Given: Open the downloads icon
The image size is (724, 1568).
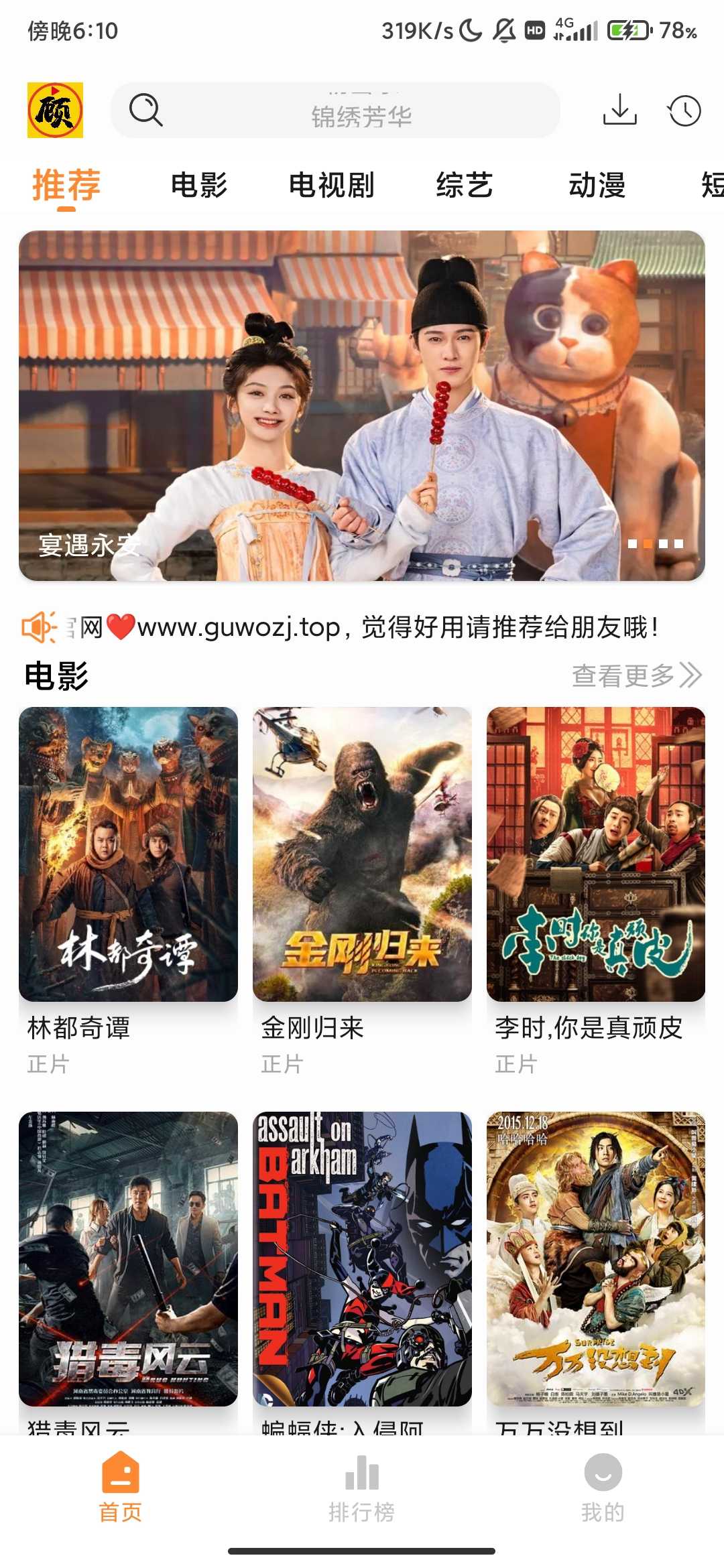Looking at the screenshot, I should [x=619, y=110].
